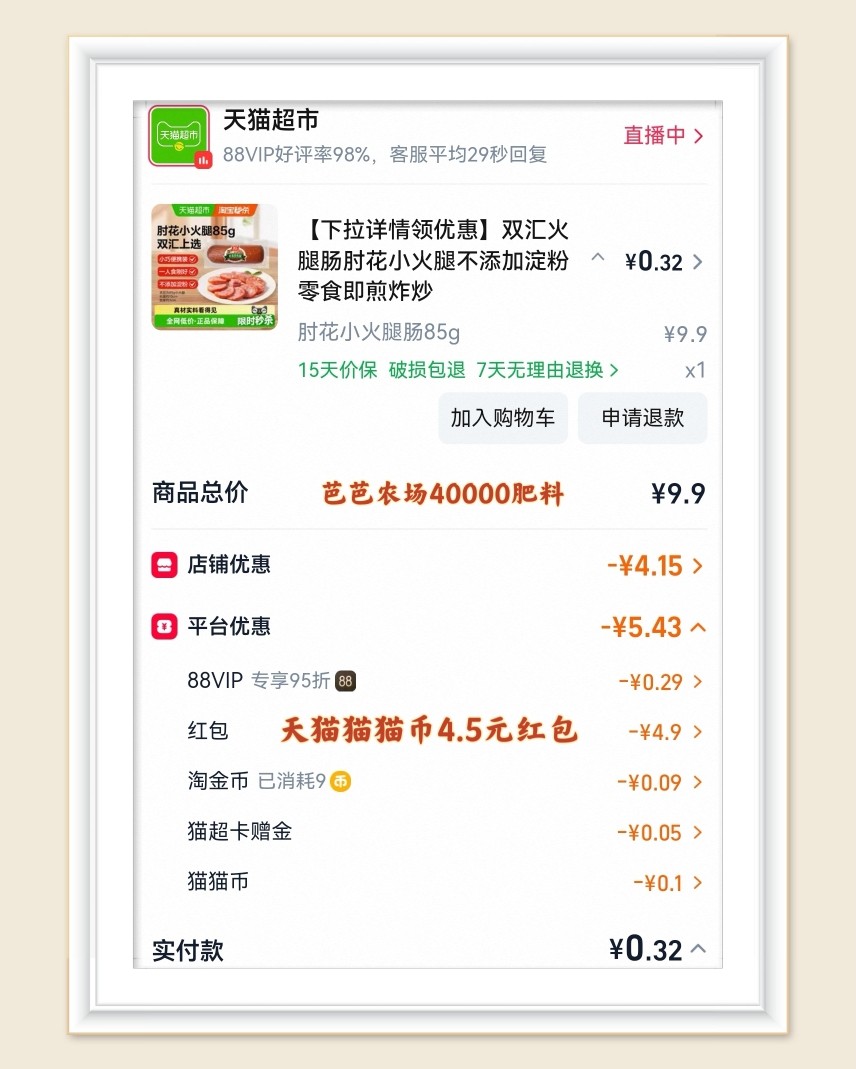856x1069 pixels.
Task: Click the orange 店铺优惠 shop coupon icon
Action: [x=165, y=565]
